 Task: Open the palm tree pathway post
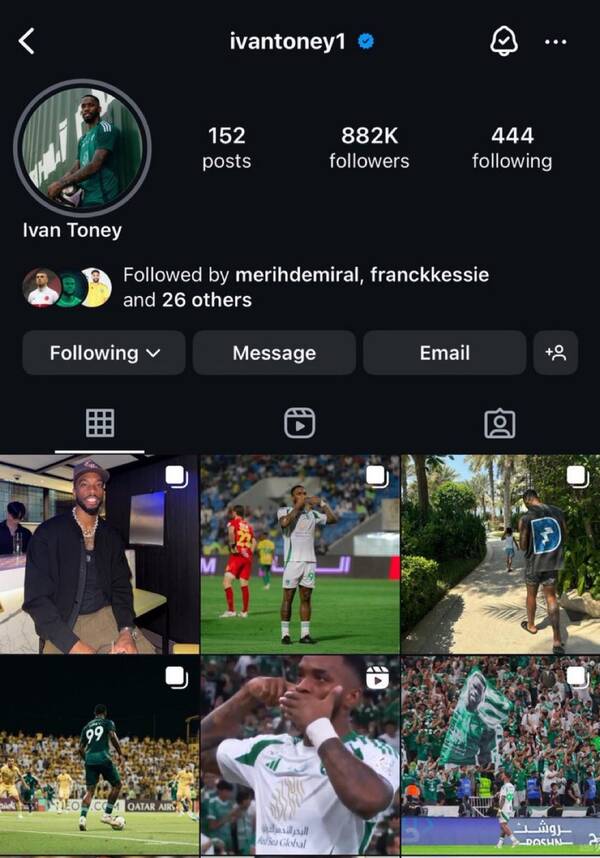tap(500, 555)
